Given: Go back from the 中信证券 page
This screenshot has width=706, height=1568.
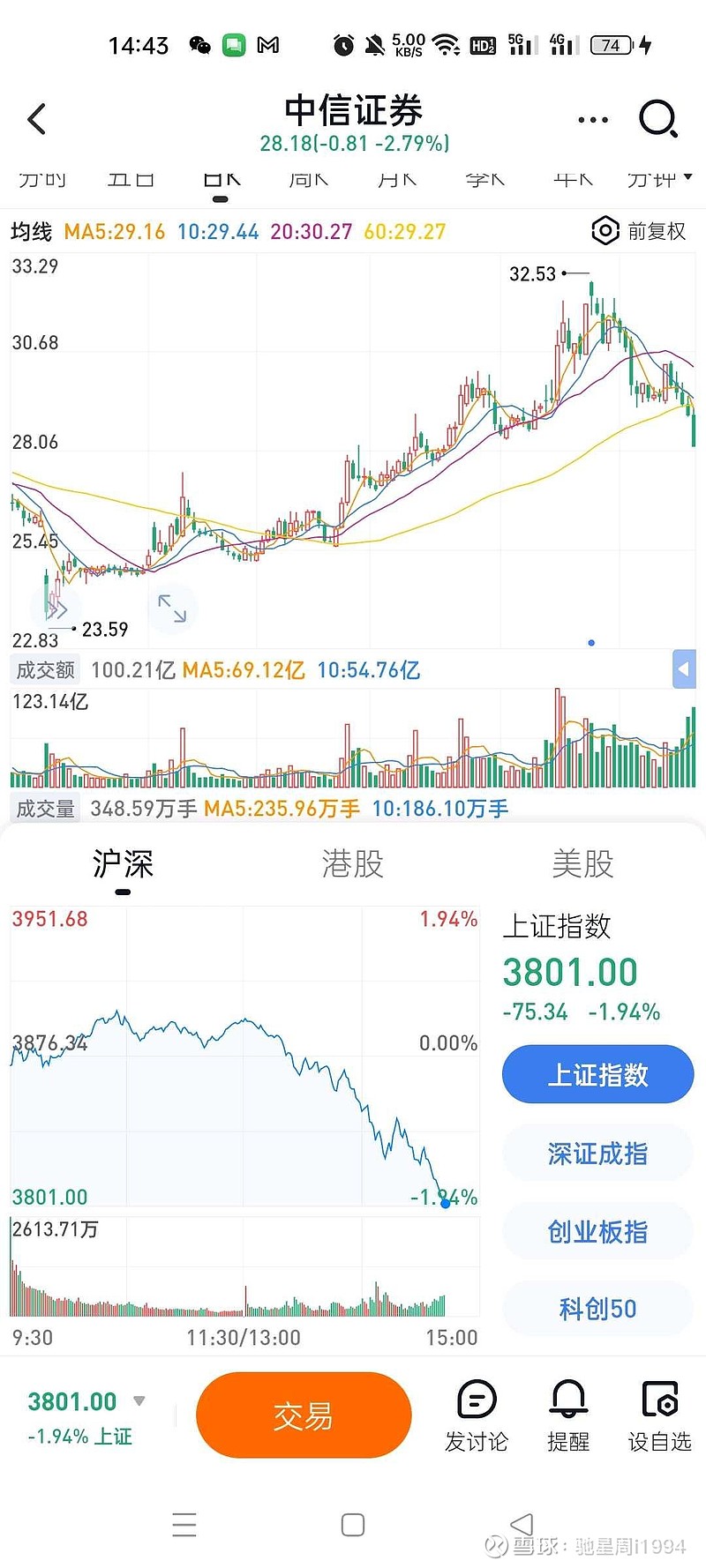Looking at the screenshot, I should pyautogui.click(x=36, y=119).
